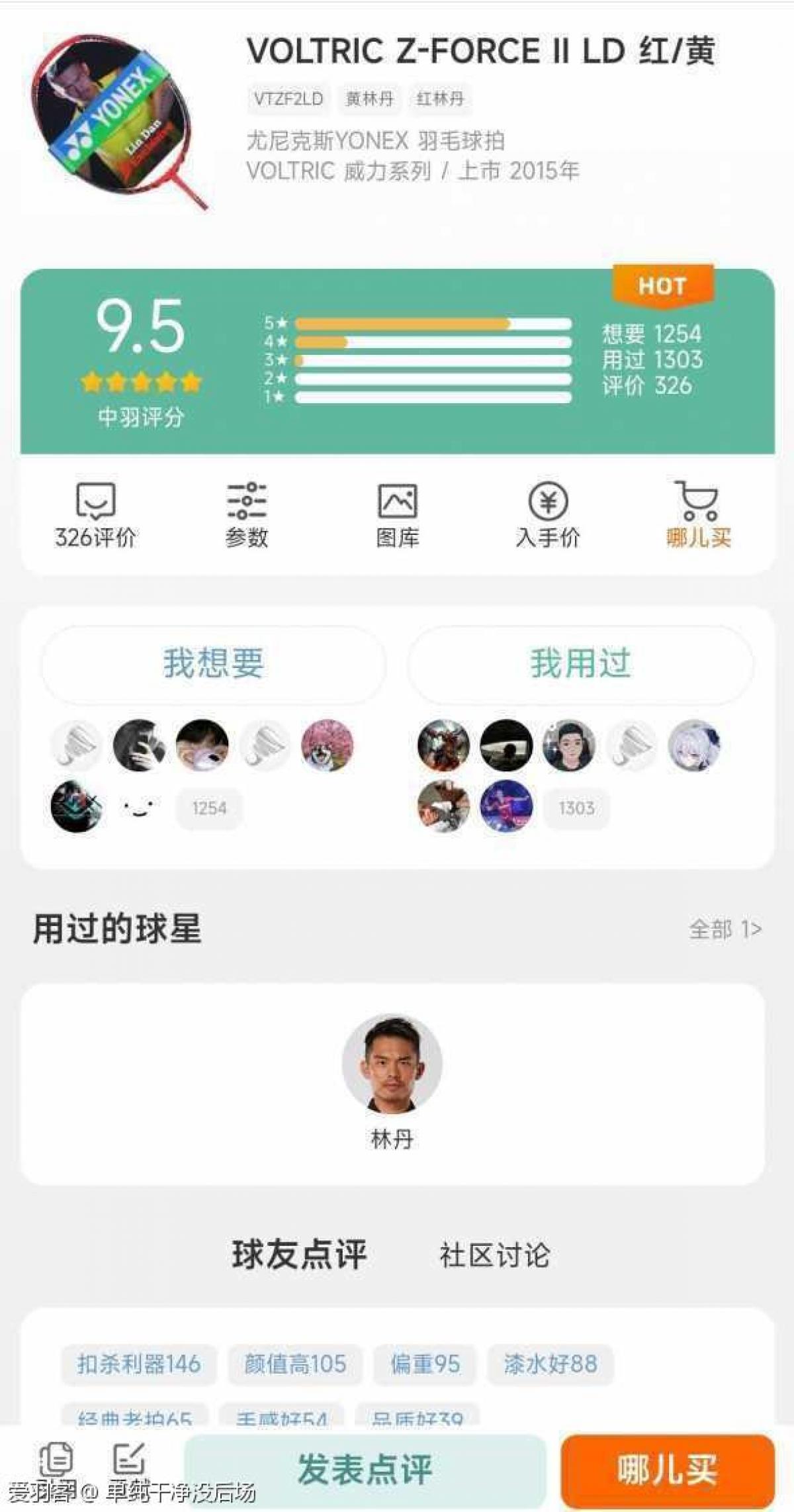Open the 参数 specifications

coord(246,514)
